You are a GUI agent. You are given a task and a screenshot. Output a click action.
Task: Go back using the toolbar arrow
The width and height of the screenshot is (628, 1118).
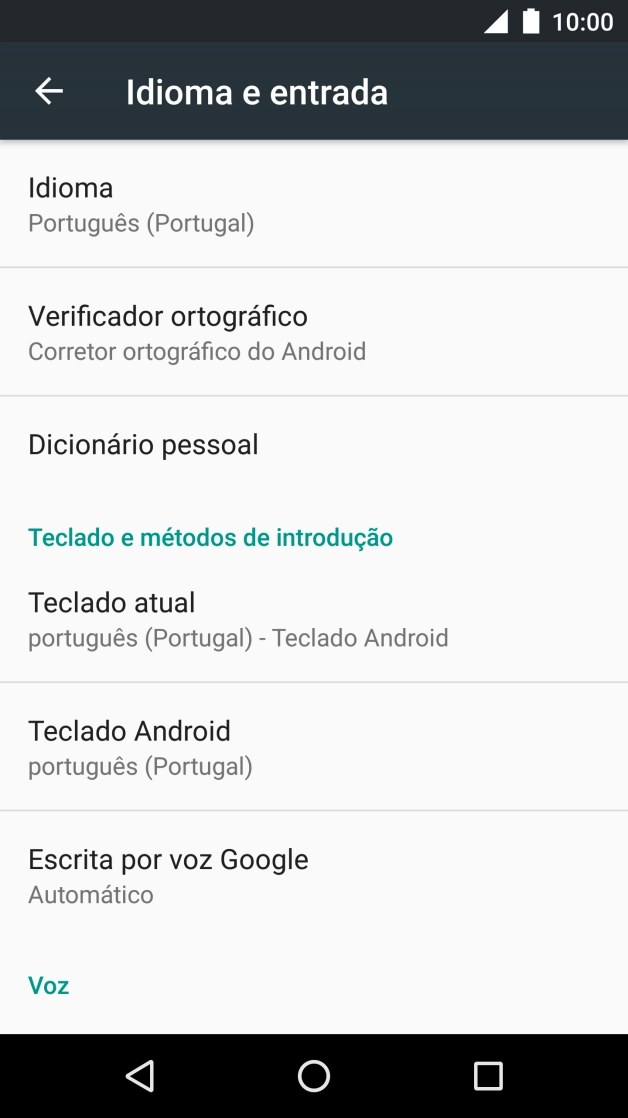point(49,91)
